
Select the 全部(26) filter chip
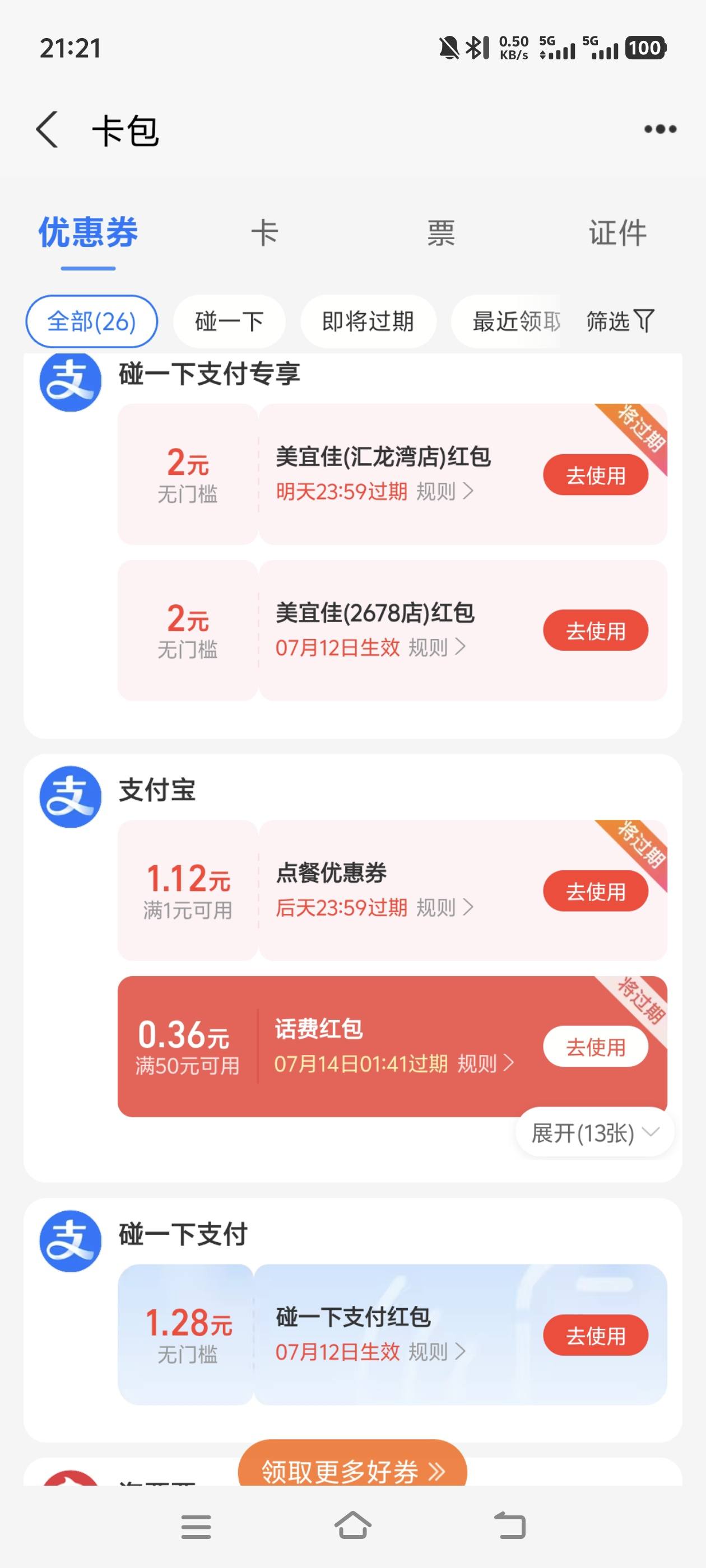(x=91, y=321)
